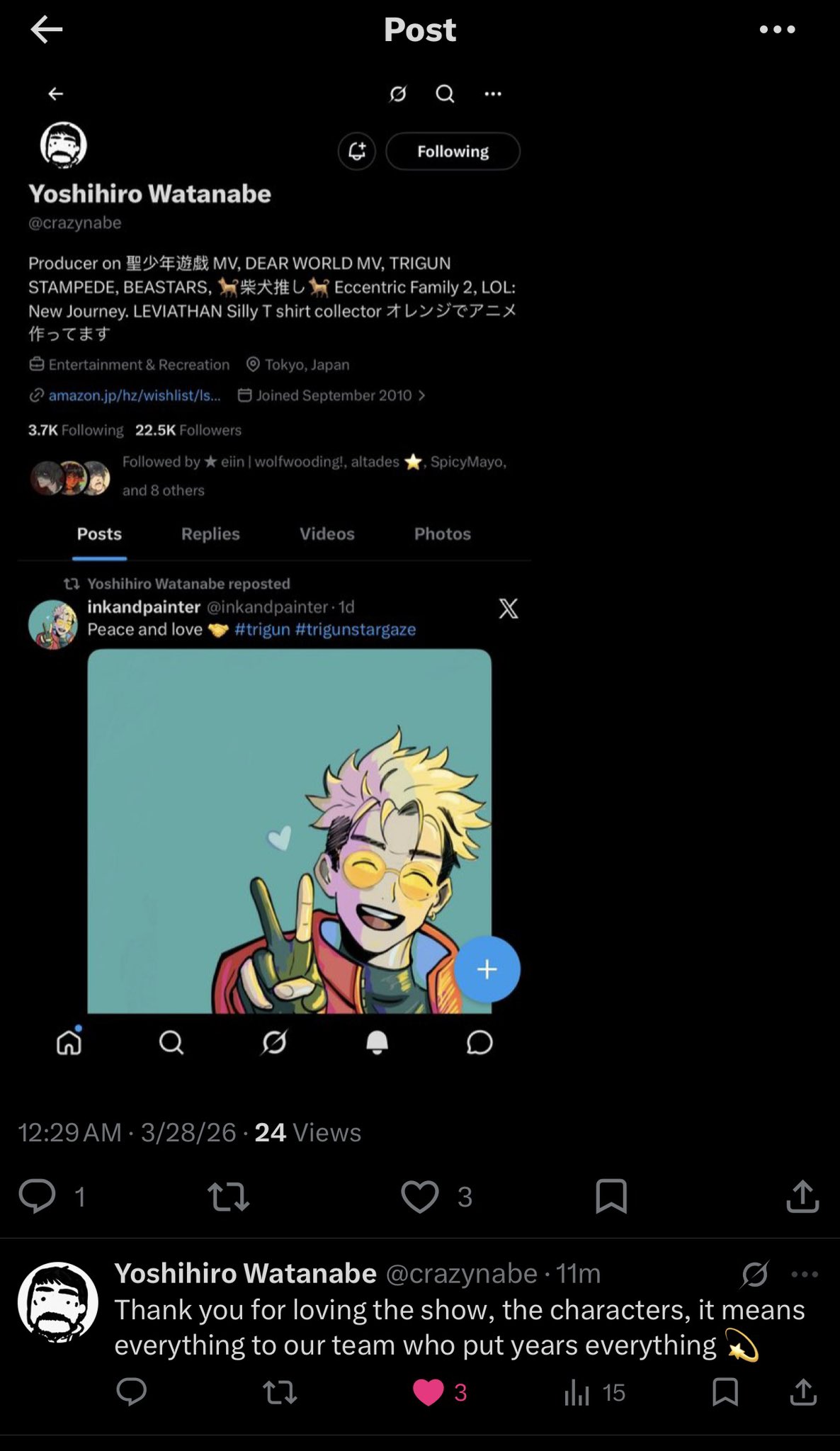This screenshot has width=840, height=1451.
Task: Open the Grok icon on Watanabe's reply
Action: (755, 1274)
